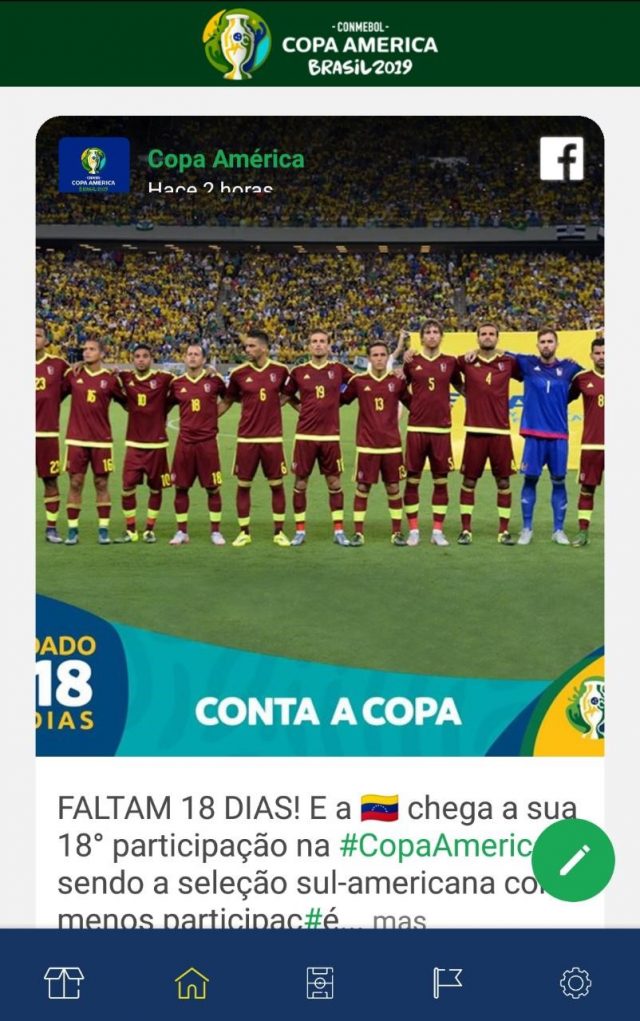Open the football pitch tab
Viewport: 640px width, 1021px height.
pos(320,983)
